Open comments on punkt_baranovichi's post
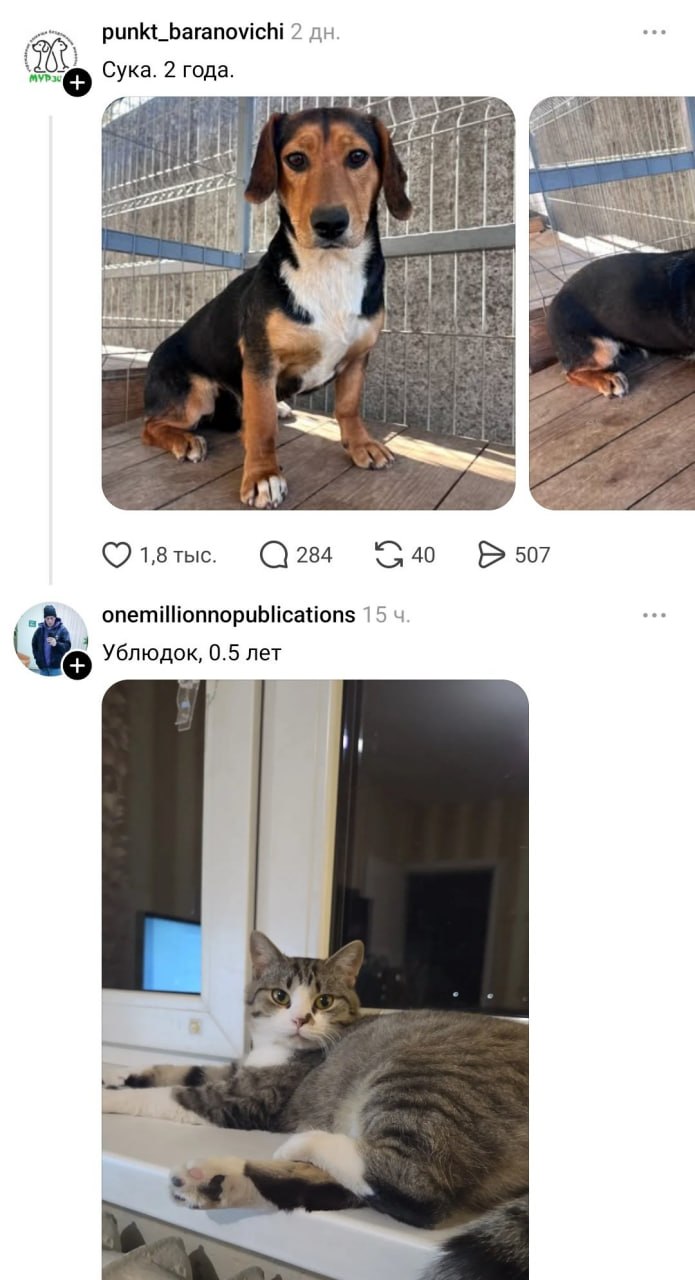The image size is (695, 1280). tap(274, 555)
